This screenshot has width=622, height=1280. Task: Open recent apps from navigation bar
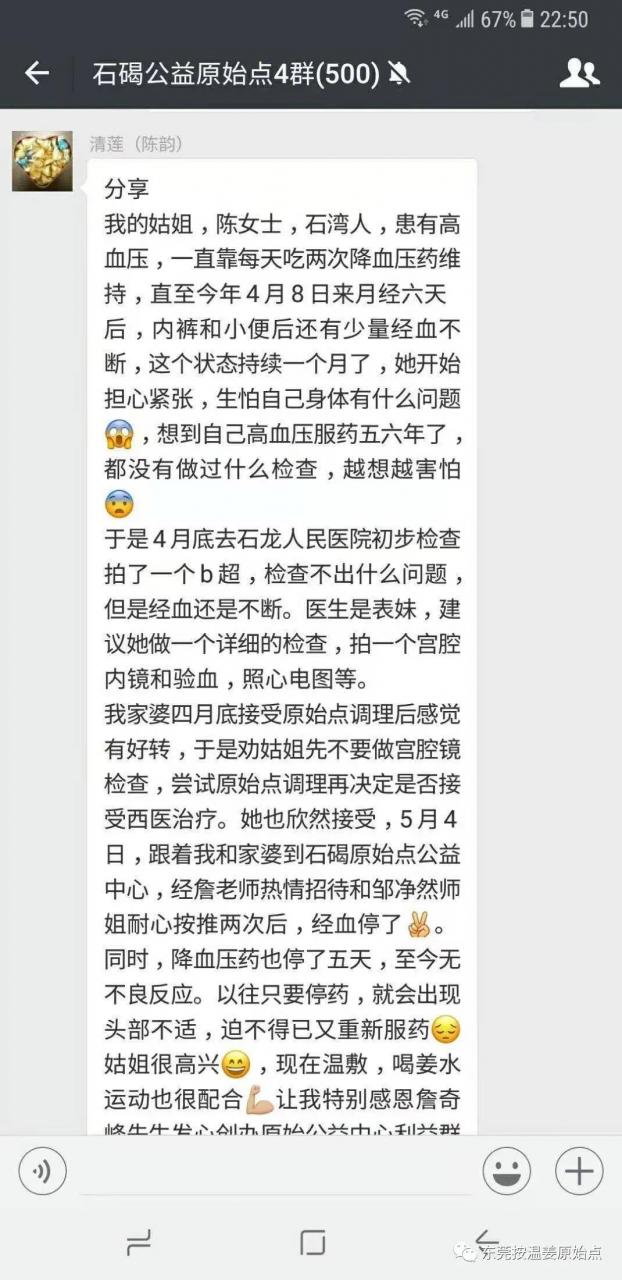[x=138, y=1242]
